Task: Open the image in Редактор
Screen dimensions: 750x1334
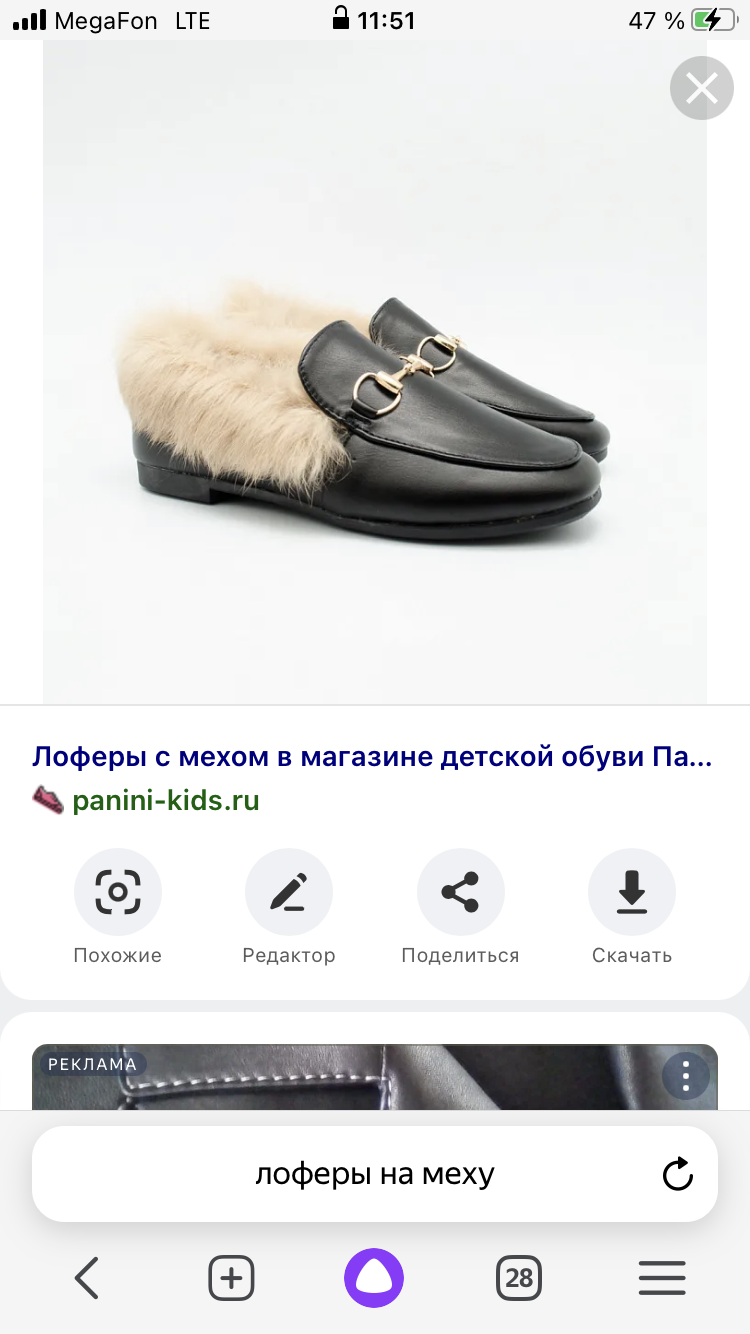Action: 288,892
